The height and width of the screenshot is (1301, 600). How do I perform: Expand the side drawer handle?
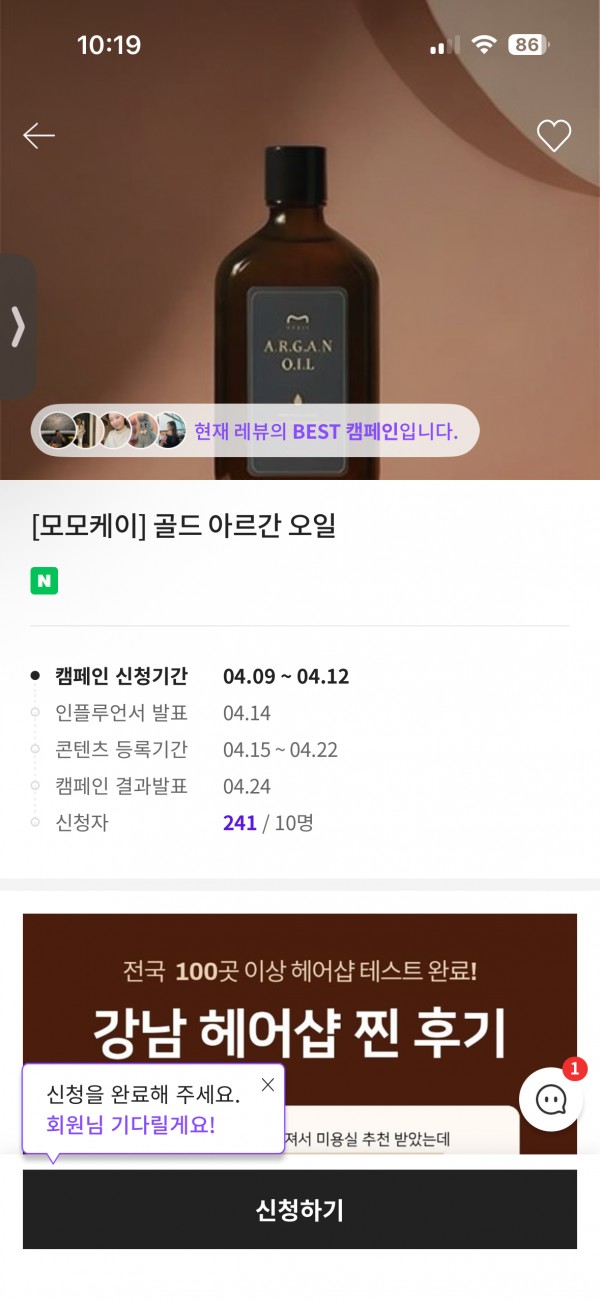pos(16,327)
